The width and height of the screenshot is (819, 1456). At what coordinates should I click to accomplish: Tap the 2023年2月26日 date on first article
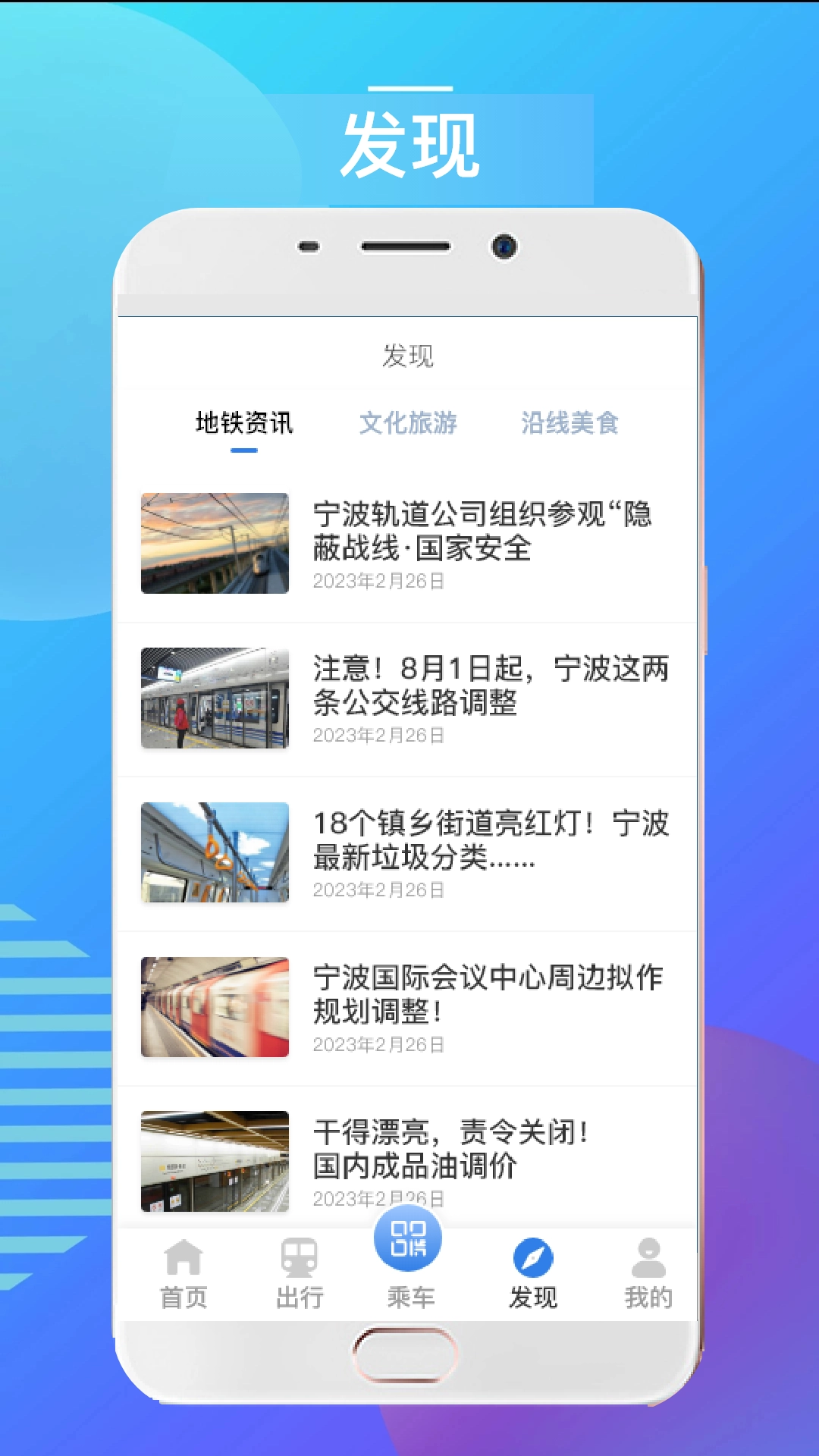379,583
